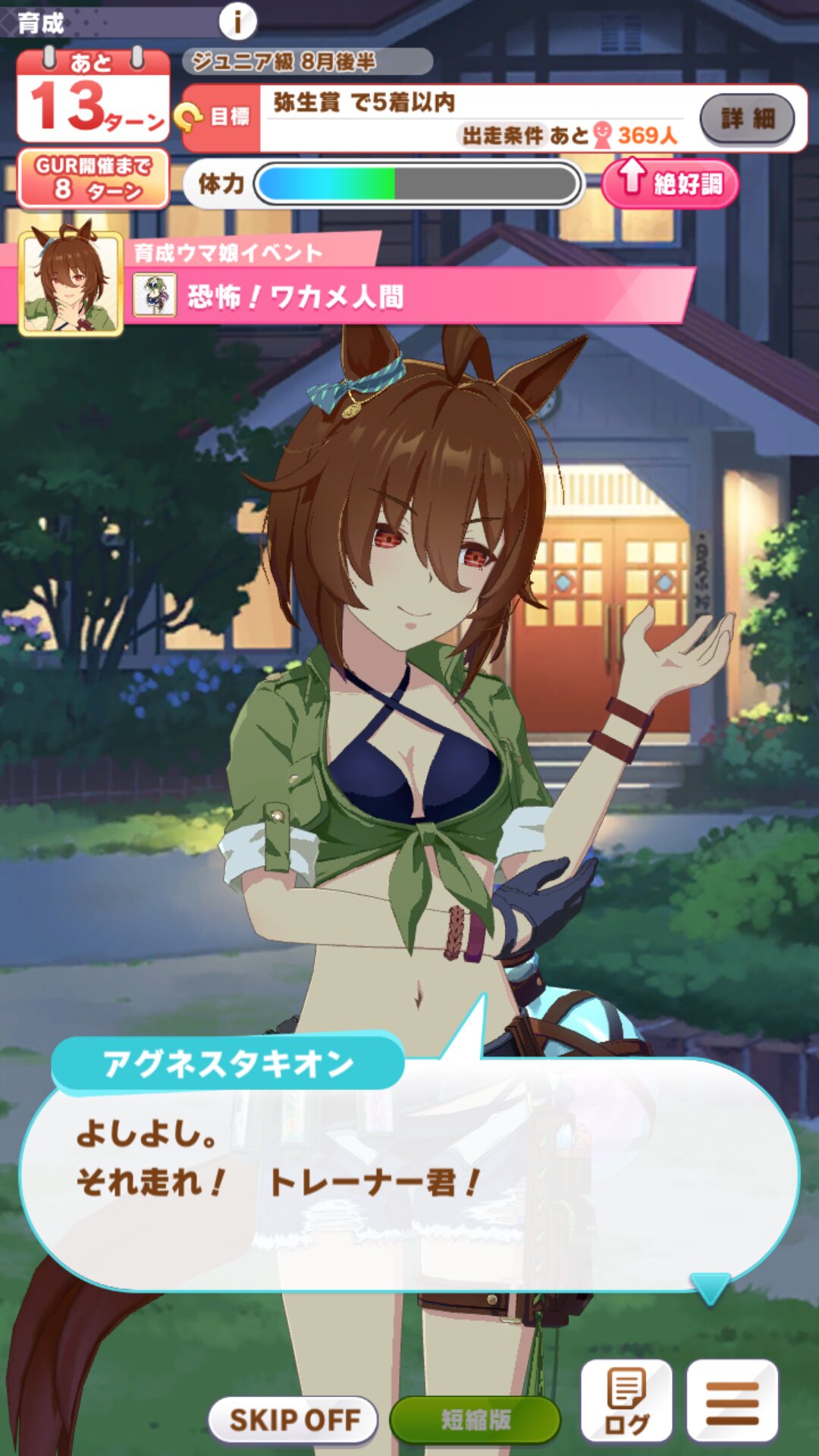The image size is (819, 1456).
Task: Select the 短縮版 shortened event button
Action: tap(475, 1419)
